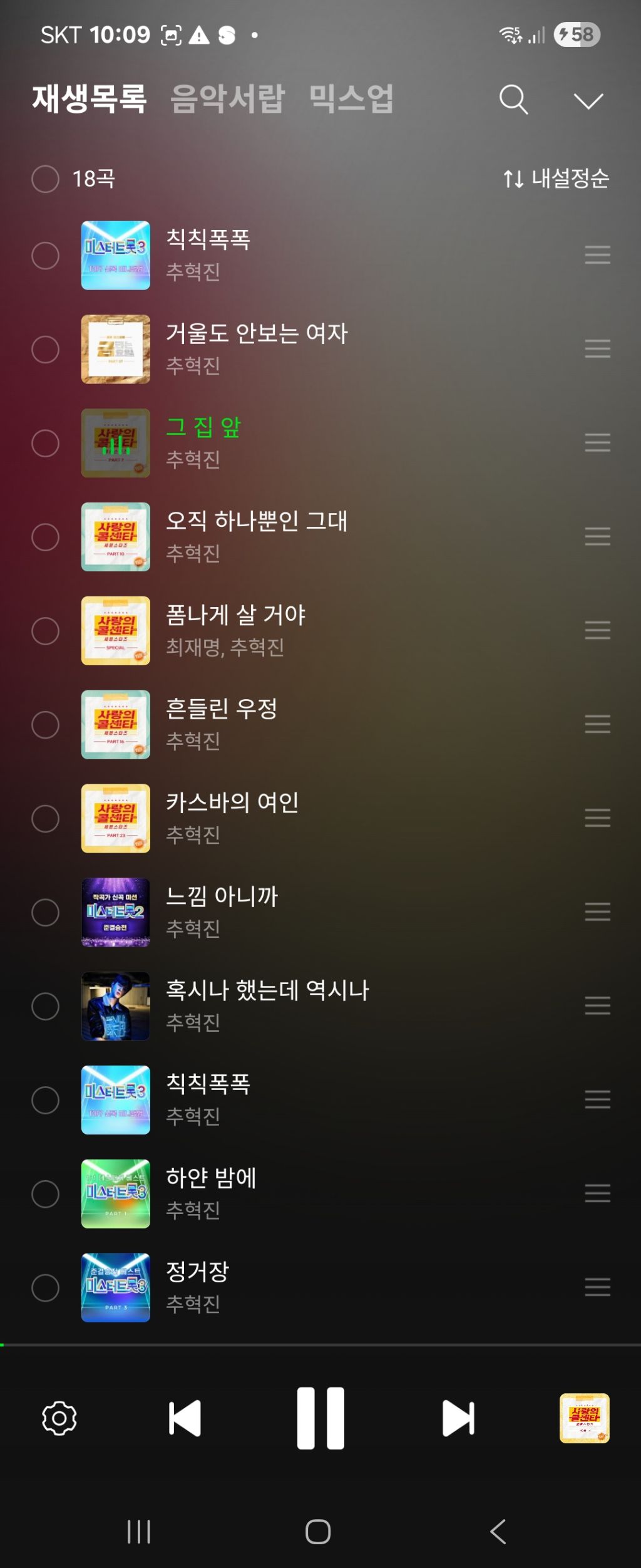Select the checkbox for 카스바의 여인
This screenshot has width=641, height=1568.
tap(45, 819)
